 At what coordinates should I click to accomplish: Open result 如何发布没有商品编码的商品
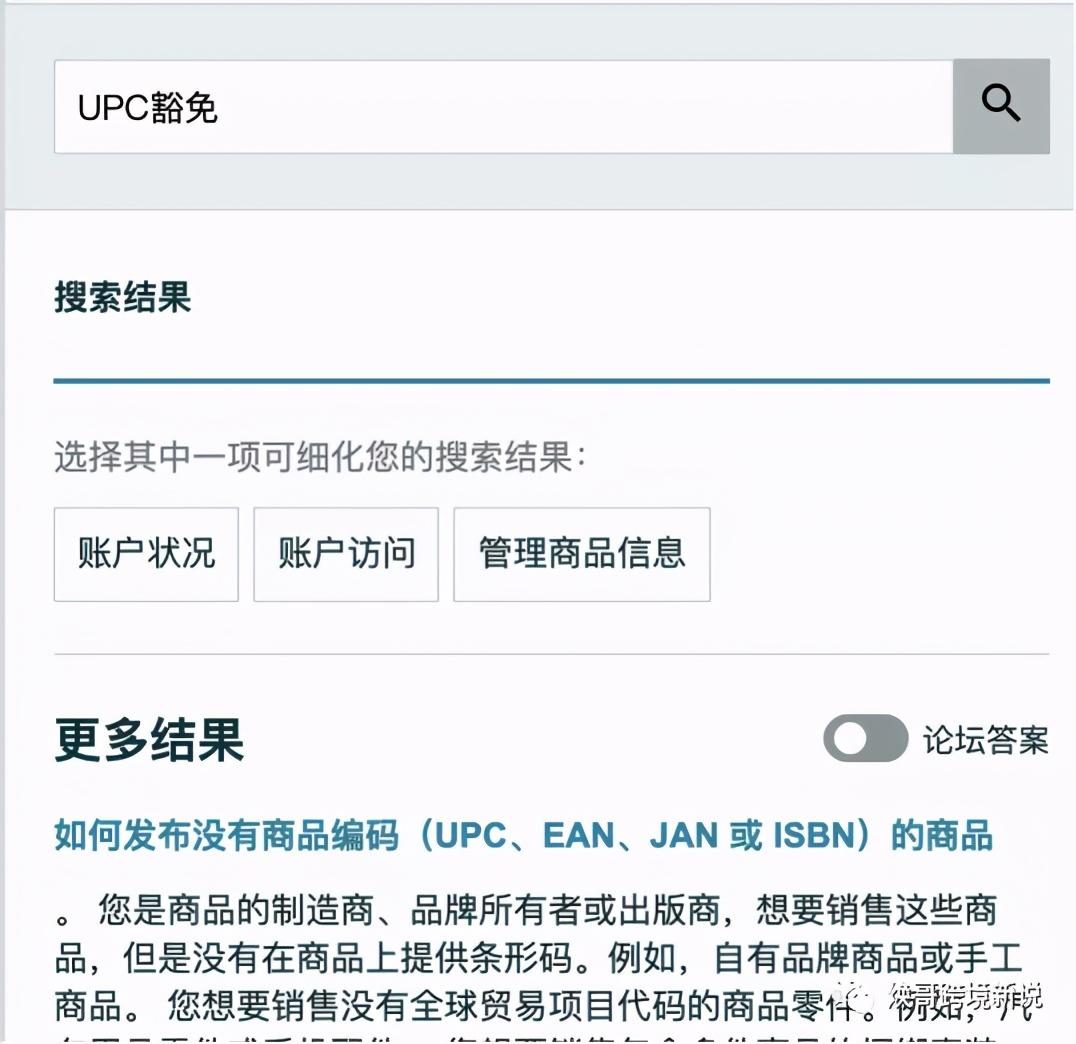tap(523, 835)
